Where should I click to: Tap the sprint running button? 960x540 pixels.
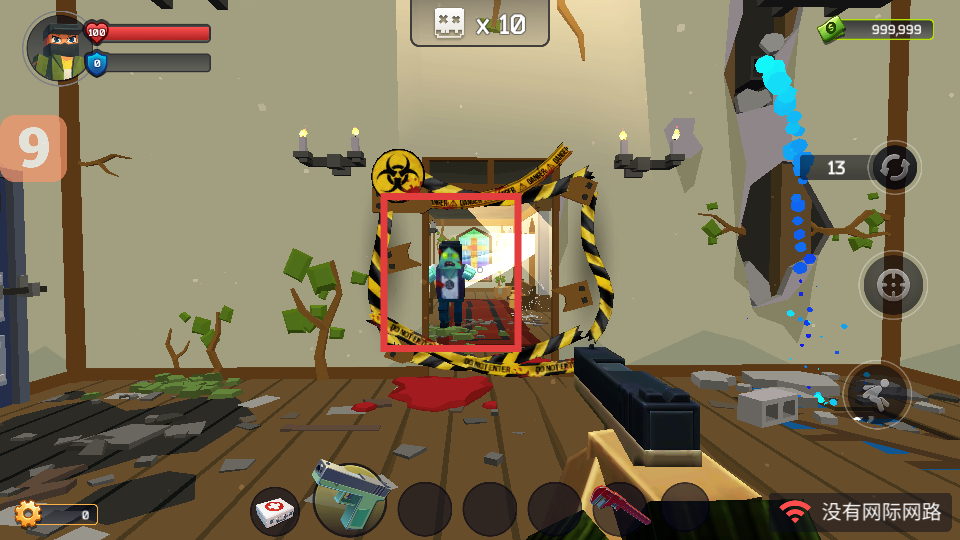click(877, 394)
